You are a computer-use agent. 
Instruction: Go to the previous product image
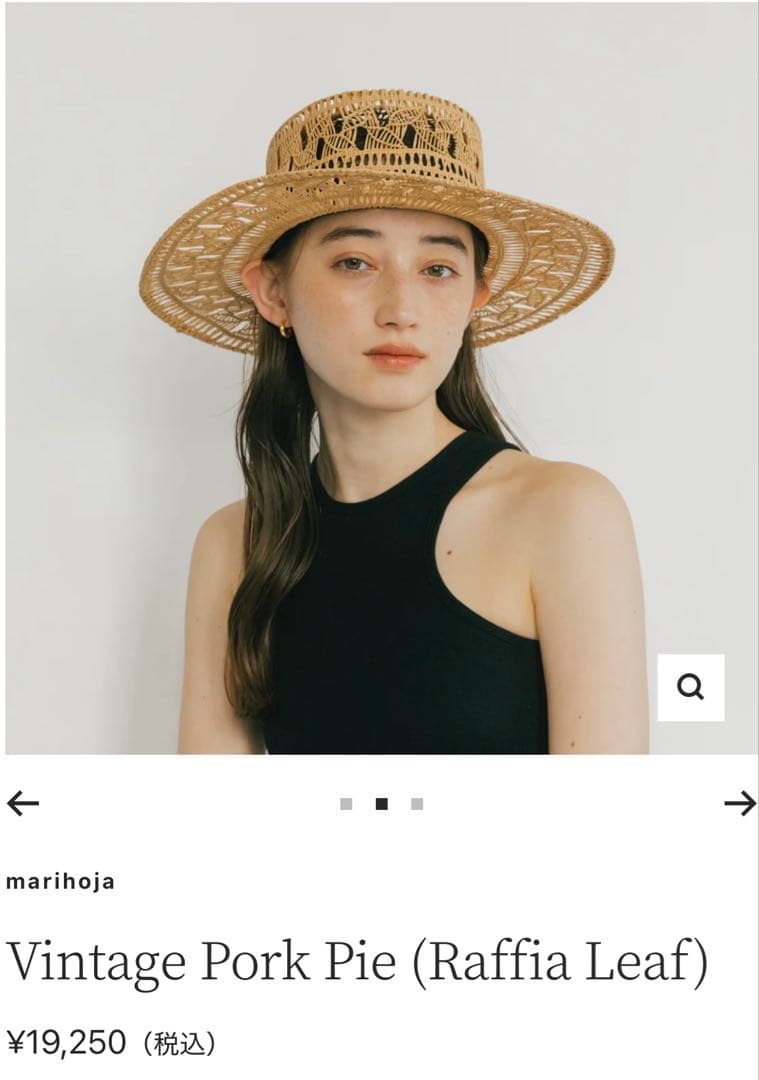[x=23, y=803]
